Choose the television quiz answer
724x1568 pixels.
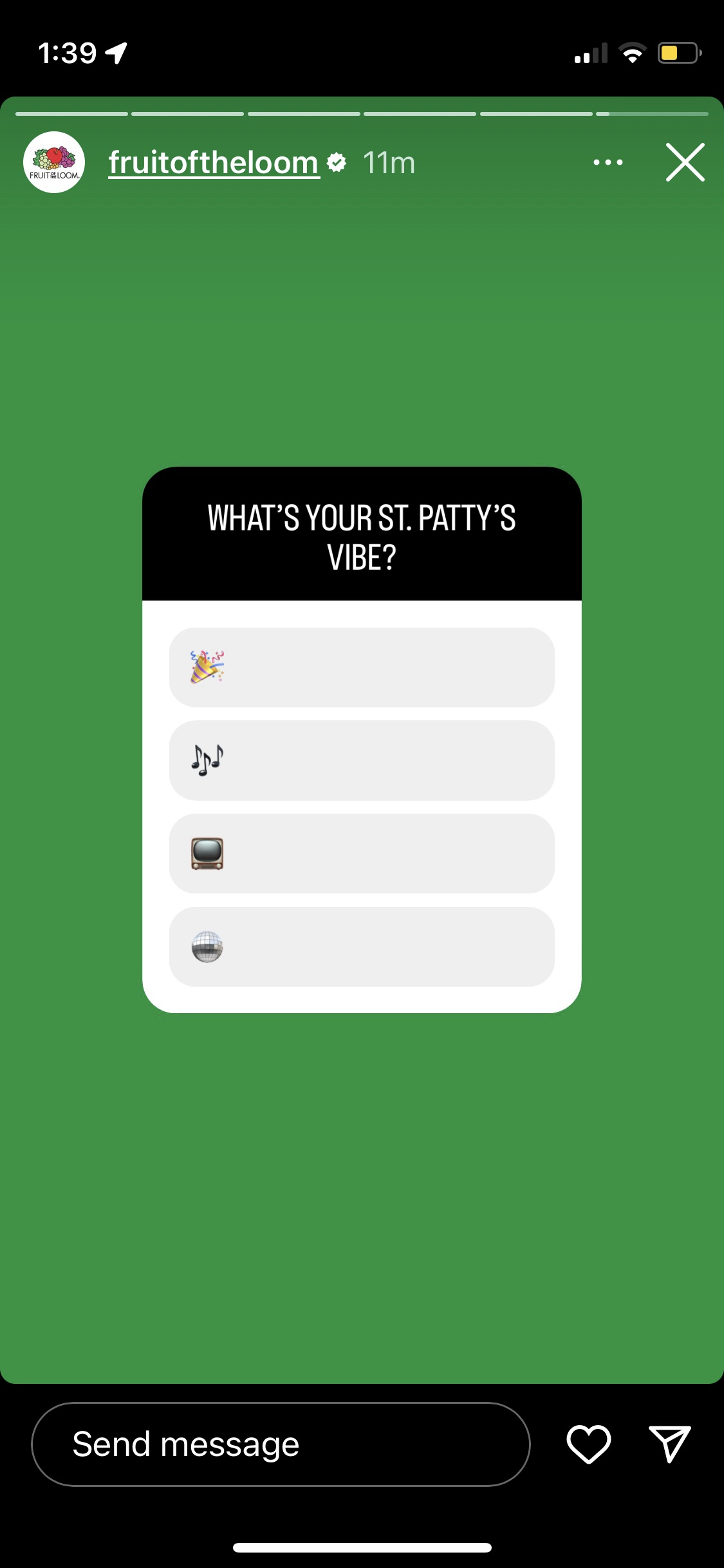pyautogui.click(x=362, y=854)
